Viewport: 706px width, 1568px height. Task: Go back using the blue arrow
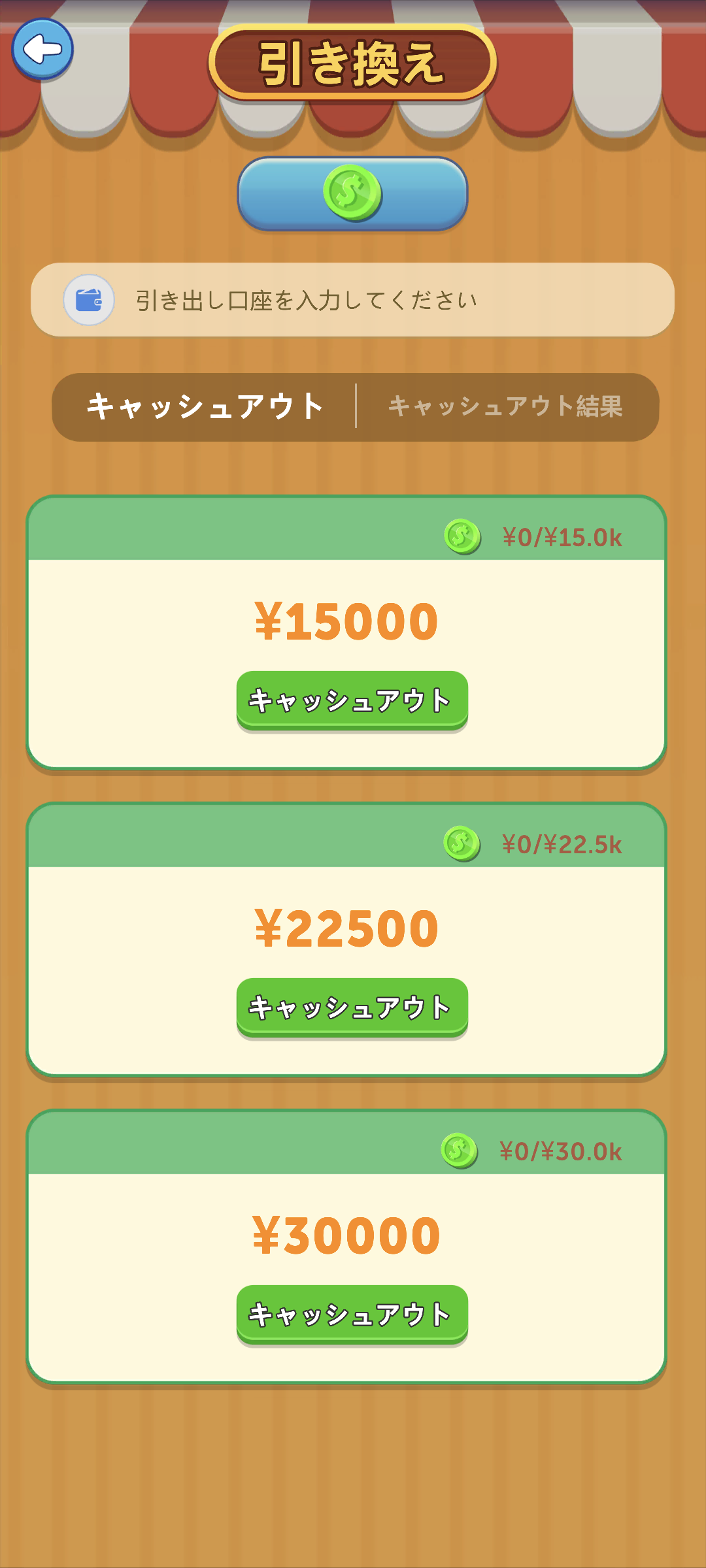click(x=42, y=49)
